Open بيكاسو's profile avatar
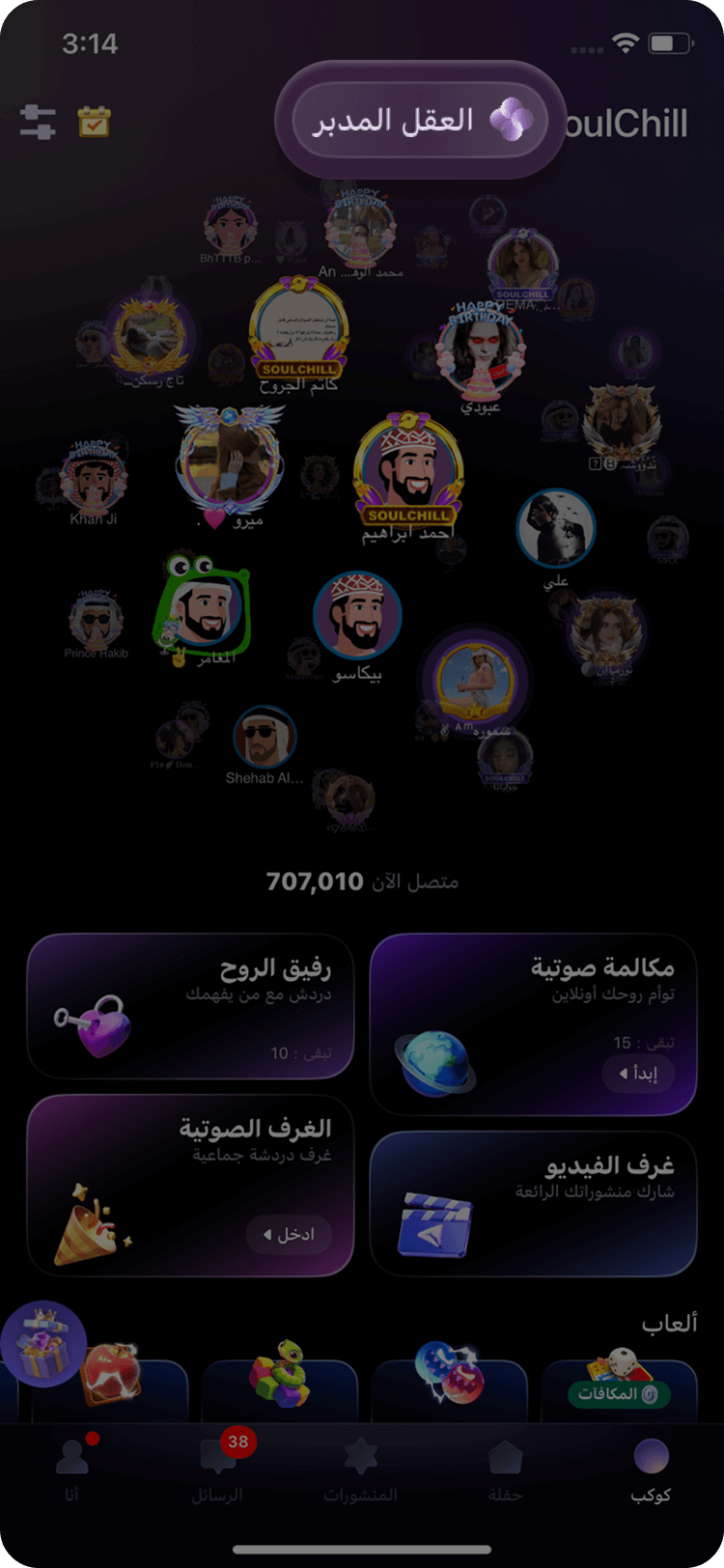 (x=357, y=615)
